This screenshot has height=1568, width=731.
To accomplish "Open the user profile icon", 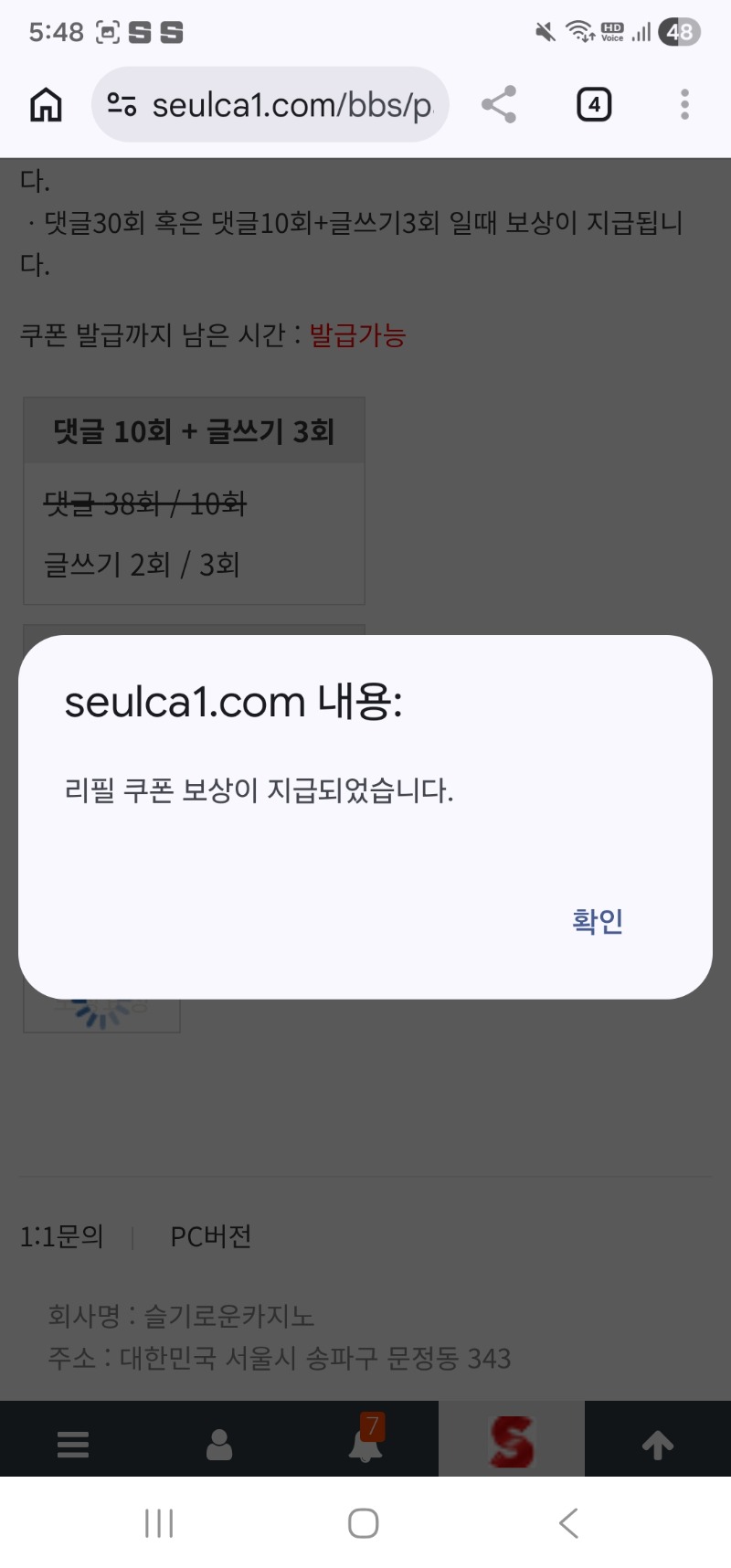I will [219, 1445].
